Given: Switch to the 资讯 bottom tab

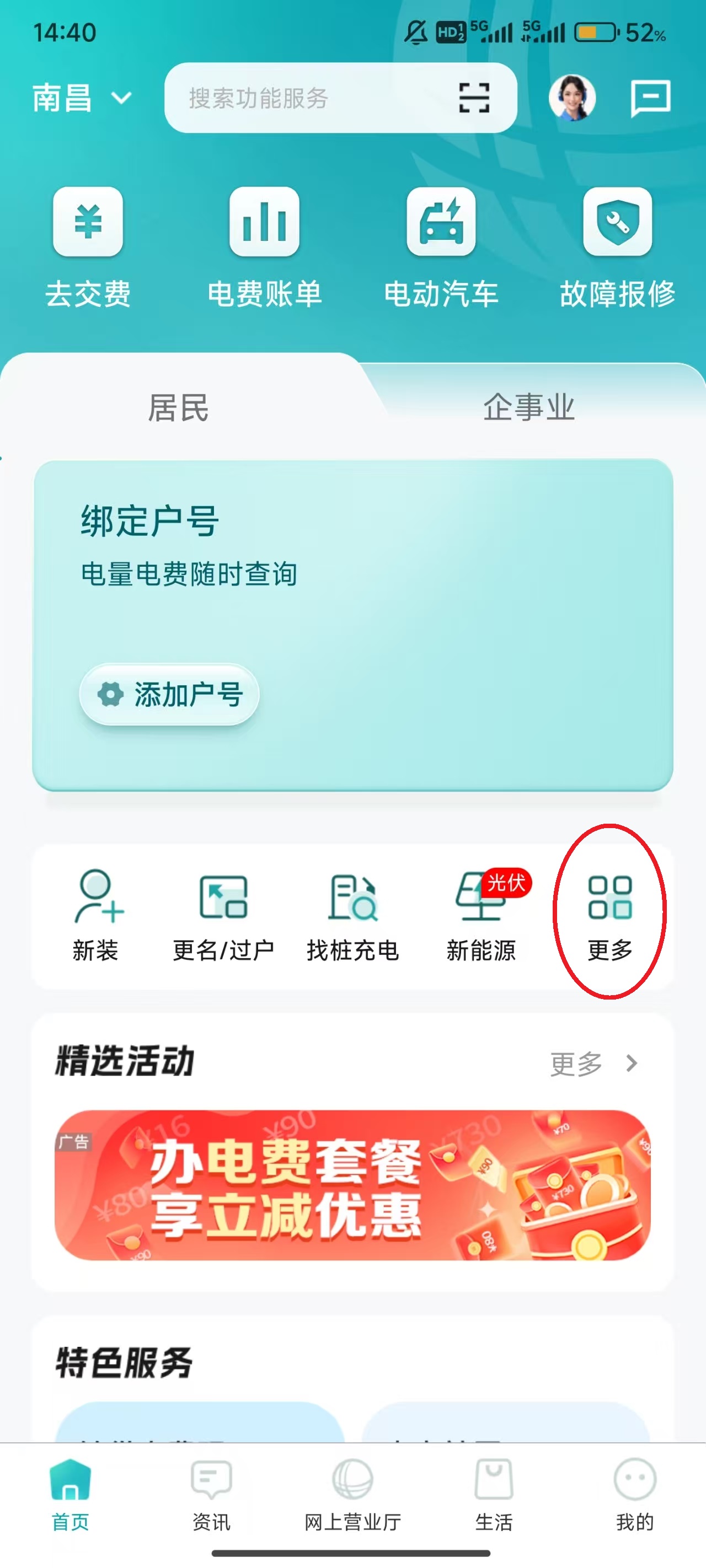Looking at the screenshot, I should tap(210, 1505).
